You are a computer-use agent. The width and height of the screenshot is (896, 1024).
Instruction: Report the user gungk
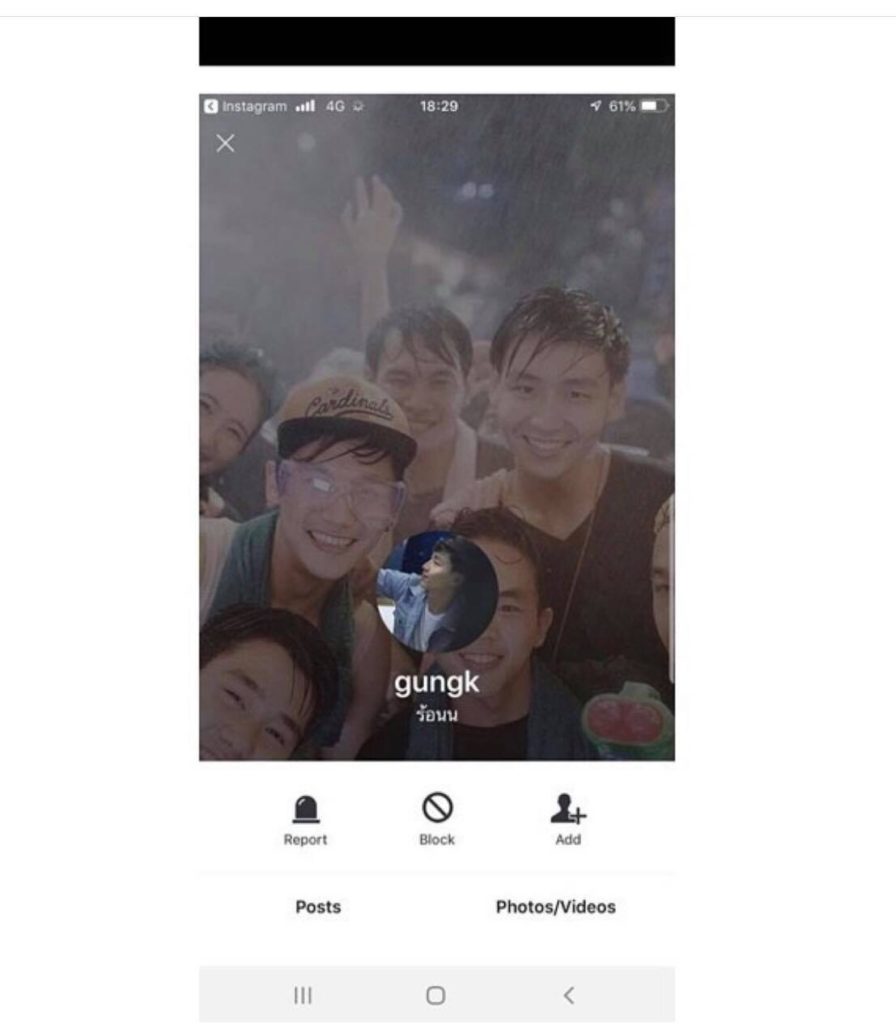tap(305, 819)
